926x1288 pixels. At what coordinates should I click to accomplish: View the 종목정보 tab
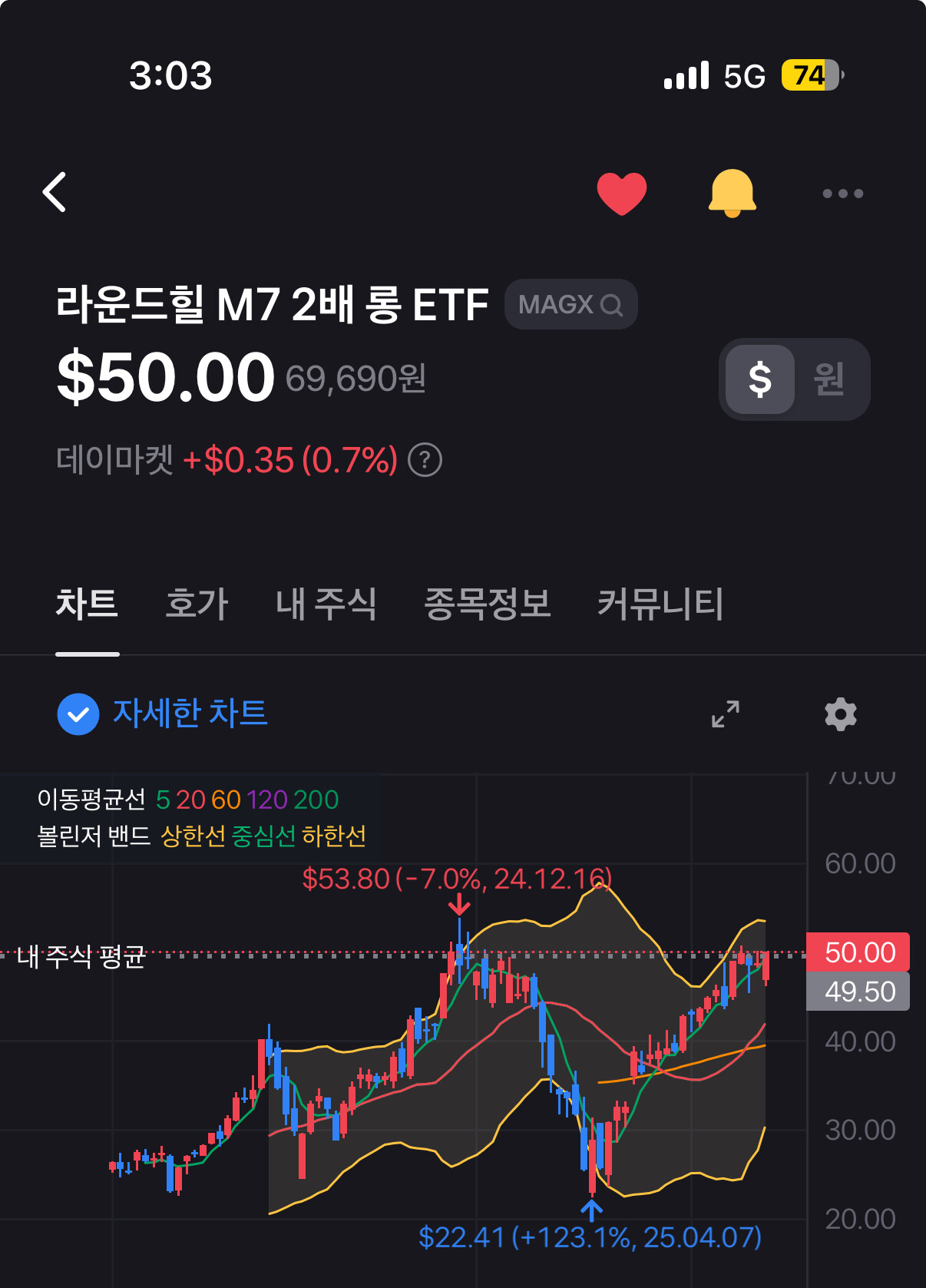[x=487, y=604]
